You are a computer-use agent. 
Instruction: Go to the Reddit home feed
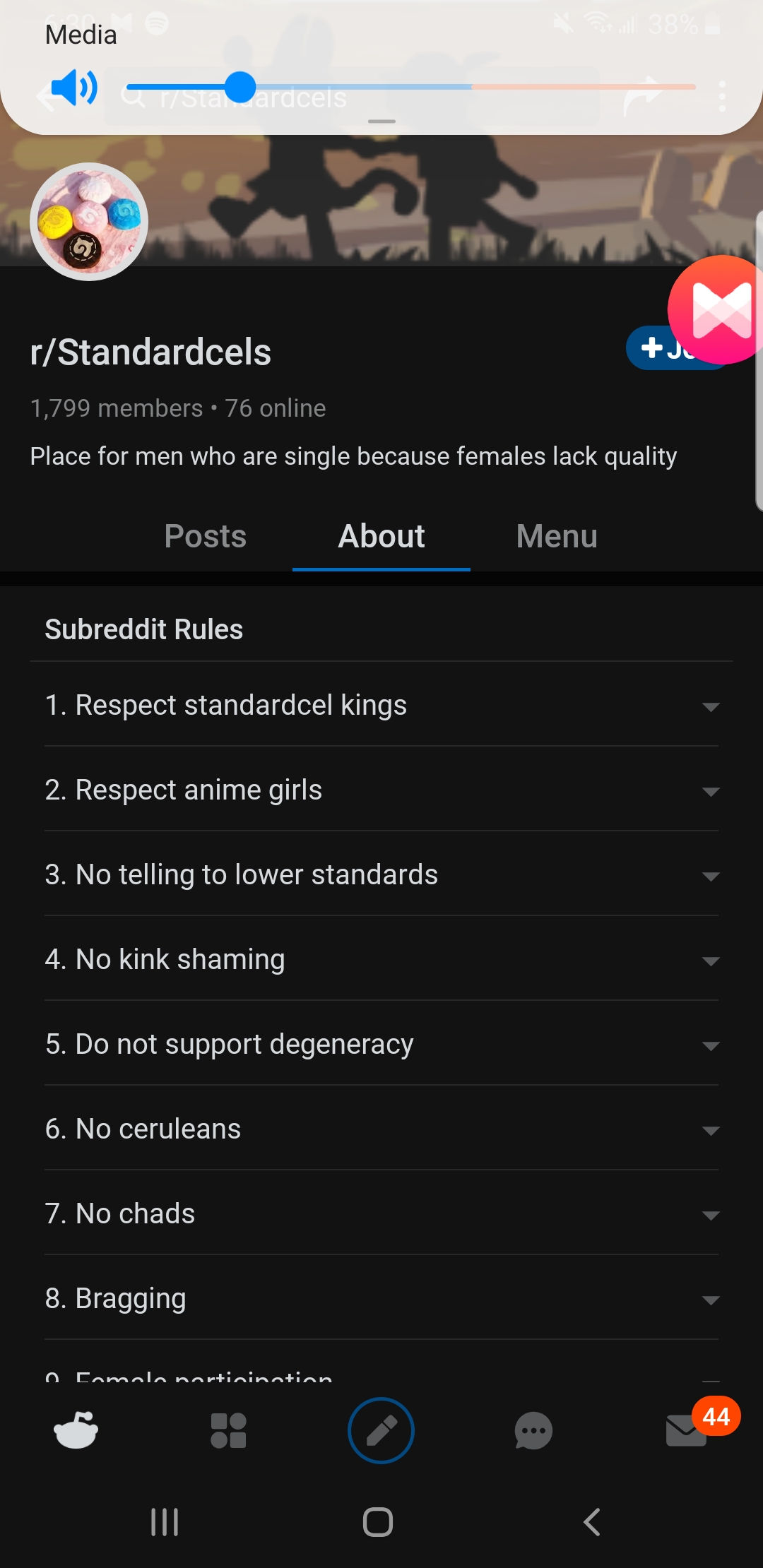point(76,1431)
